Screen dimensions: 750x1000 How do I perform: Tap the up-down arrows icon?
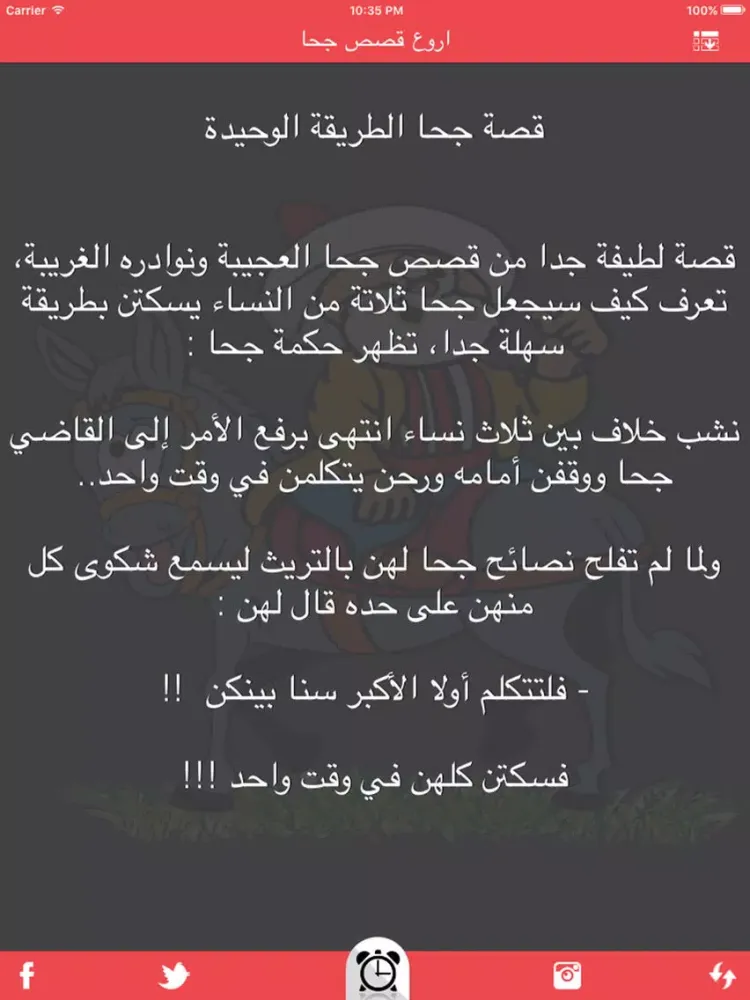click(x=722, y=975)
